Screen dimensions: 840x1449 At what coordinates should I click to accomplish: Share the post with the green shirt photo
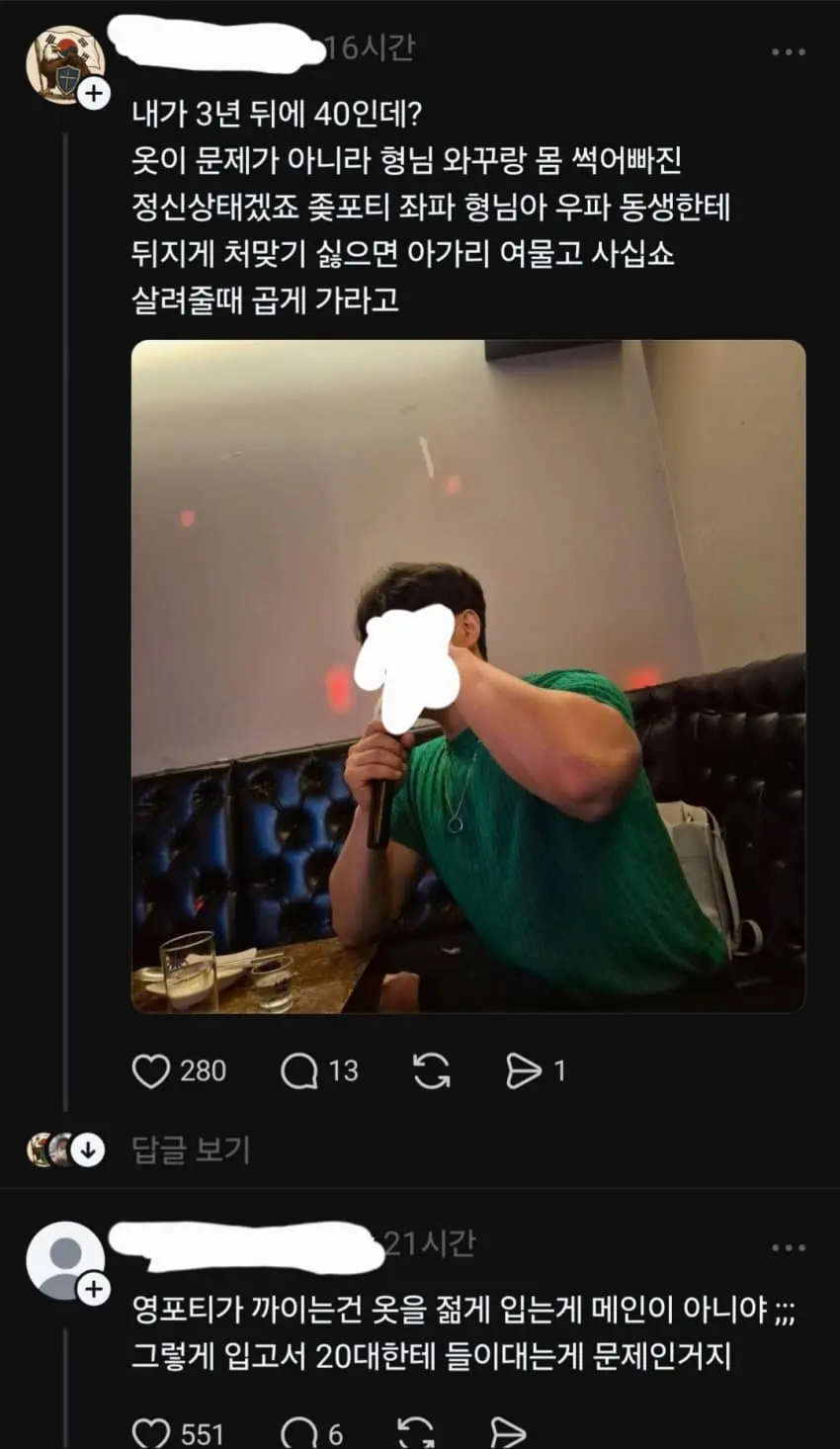(x=524, y=1071)
